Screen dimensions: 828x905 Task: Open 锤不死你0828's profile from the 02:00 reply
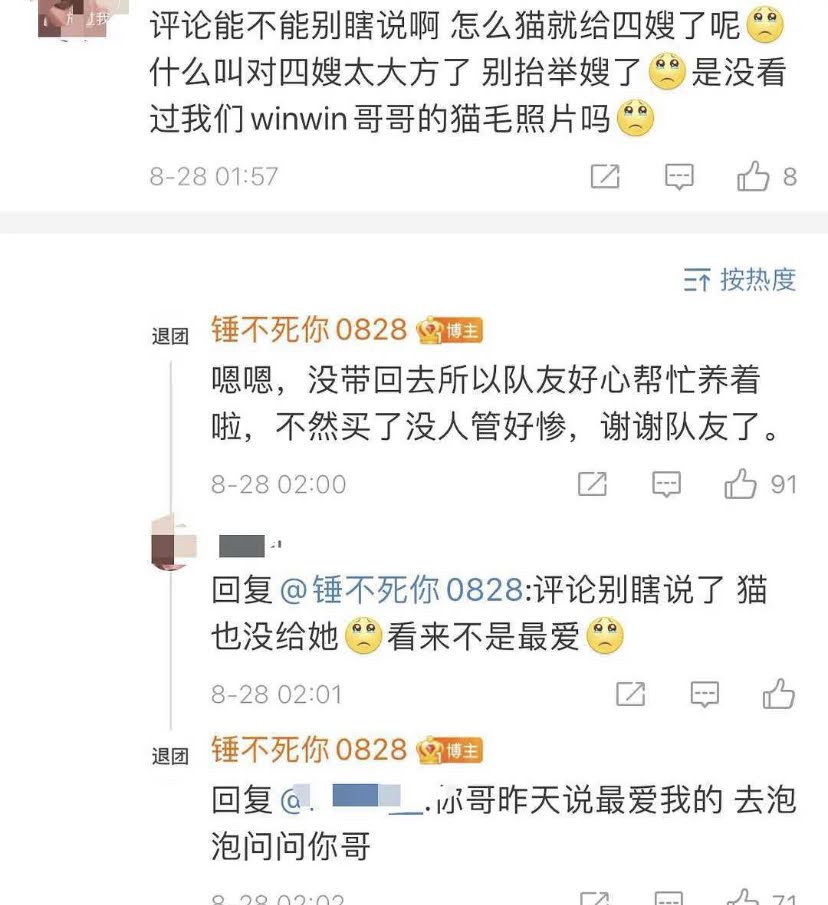pos(308,330)
